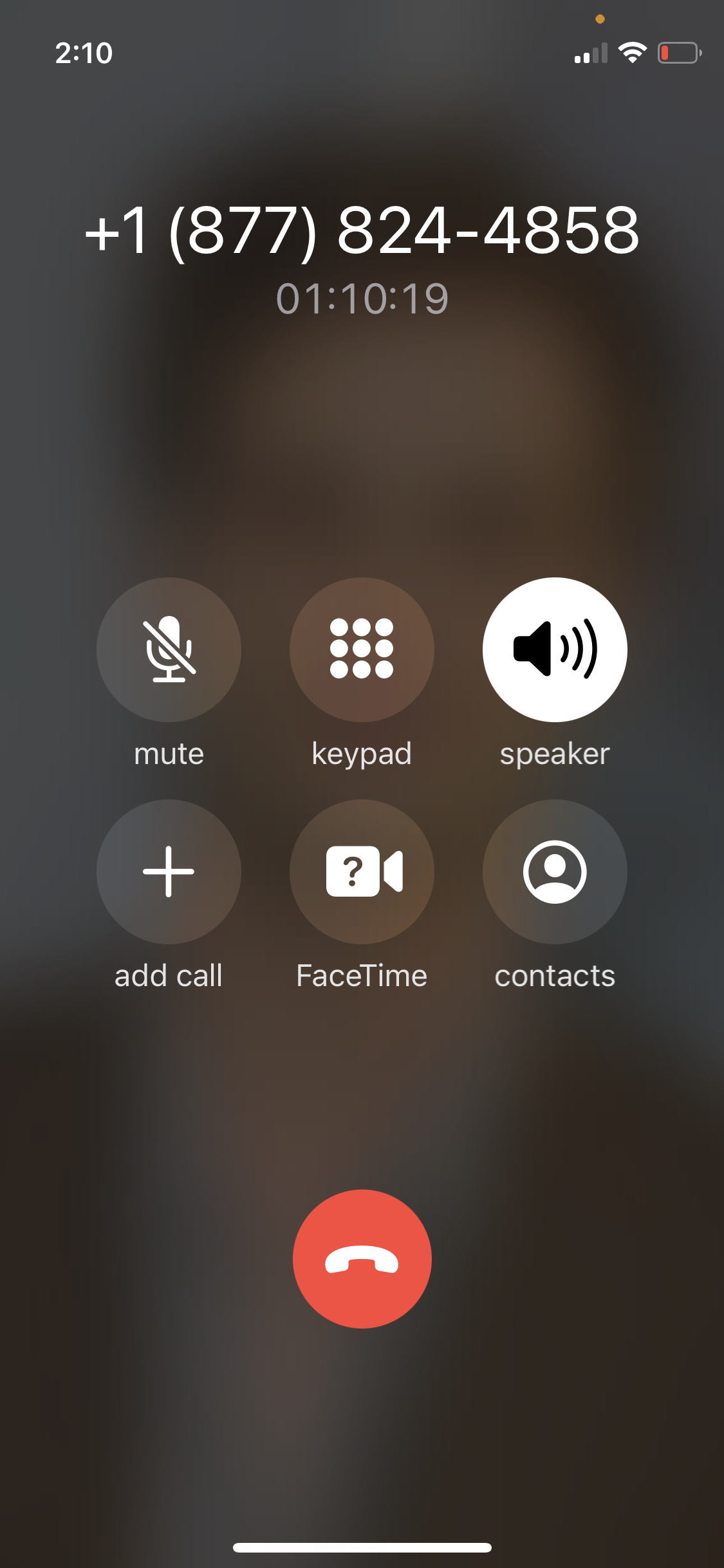Mute the microphone on this call
724x1568 pixels.
(x=169, y=649)
